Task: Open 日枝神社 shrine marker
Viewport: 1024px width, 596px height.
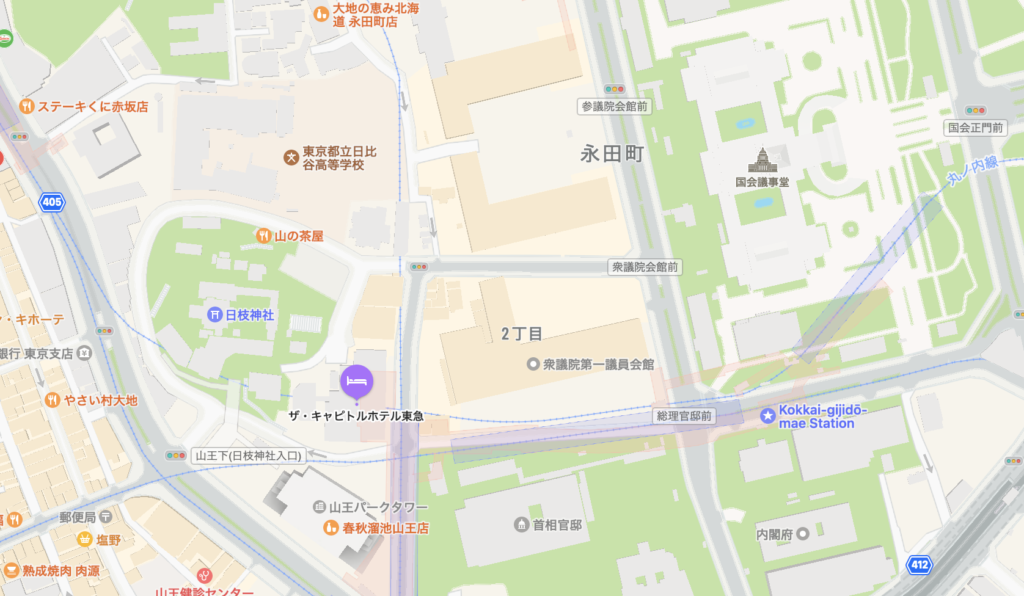Action: point(214,314)
